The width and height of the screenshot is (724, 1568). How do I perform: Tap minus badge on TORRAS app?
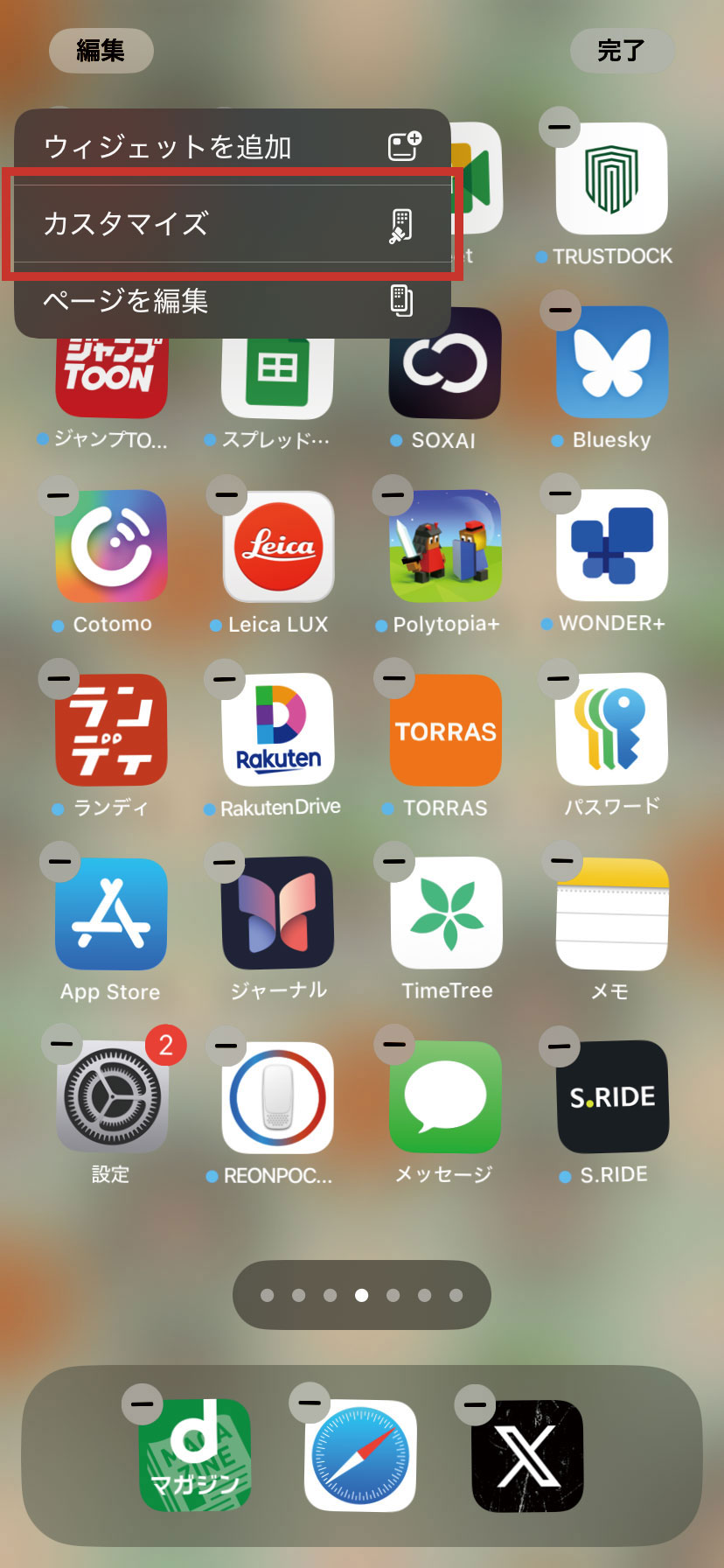[x=393, y=678]
